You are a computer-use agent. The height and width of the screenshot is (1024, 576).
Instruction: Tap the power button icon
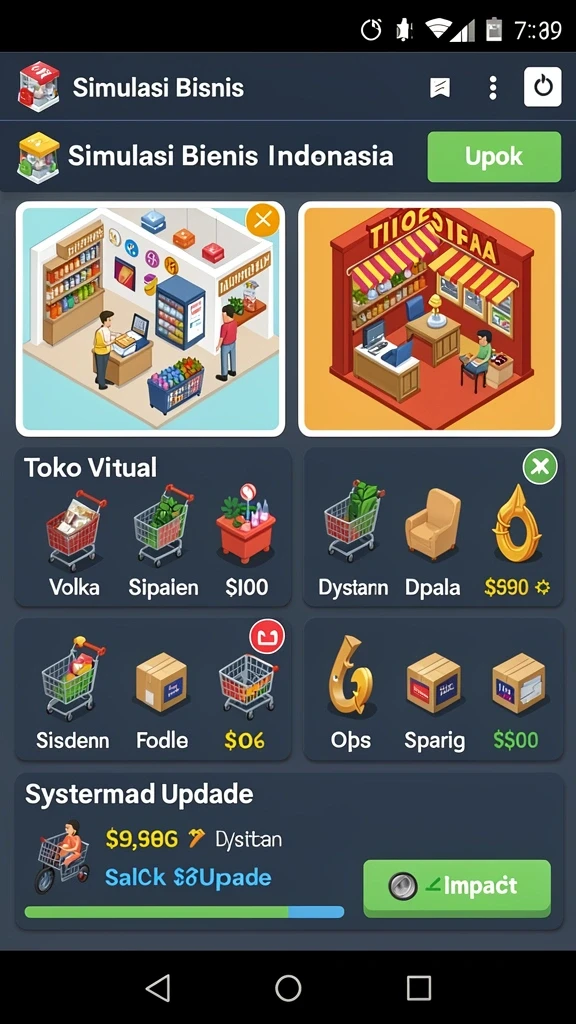[542, 87]
